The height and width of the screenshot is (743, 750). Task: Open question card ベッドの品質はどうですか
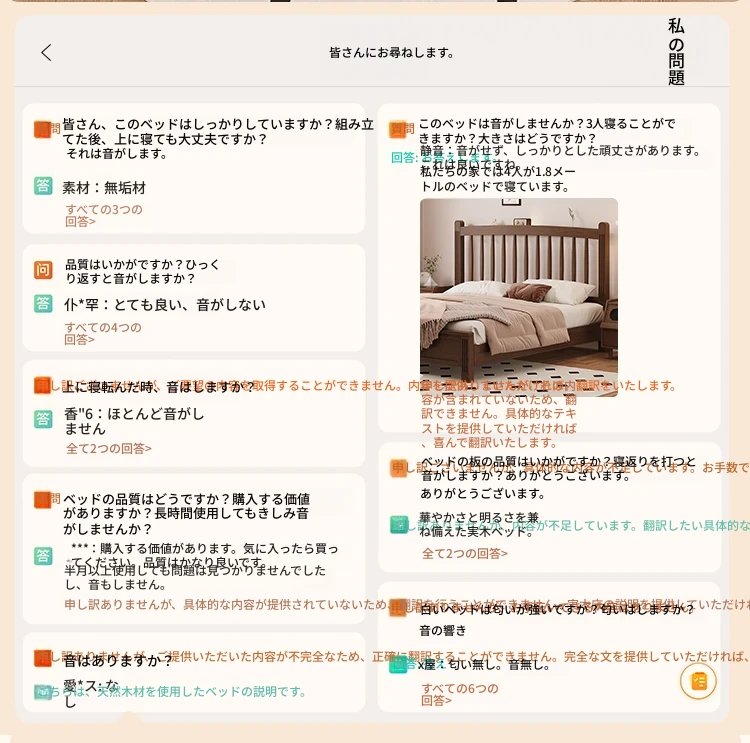click(190, 513)
